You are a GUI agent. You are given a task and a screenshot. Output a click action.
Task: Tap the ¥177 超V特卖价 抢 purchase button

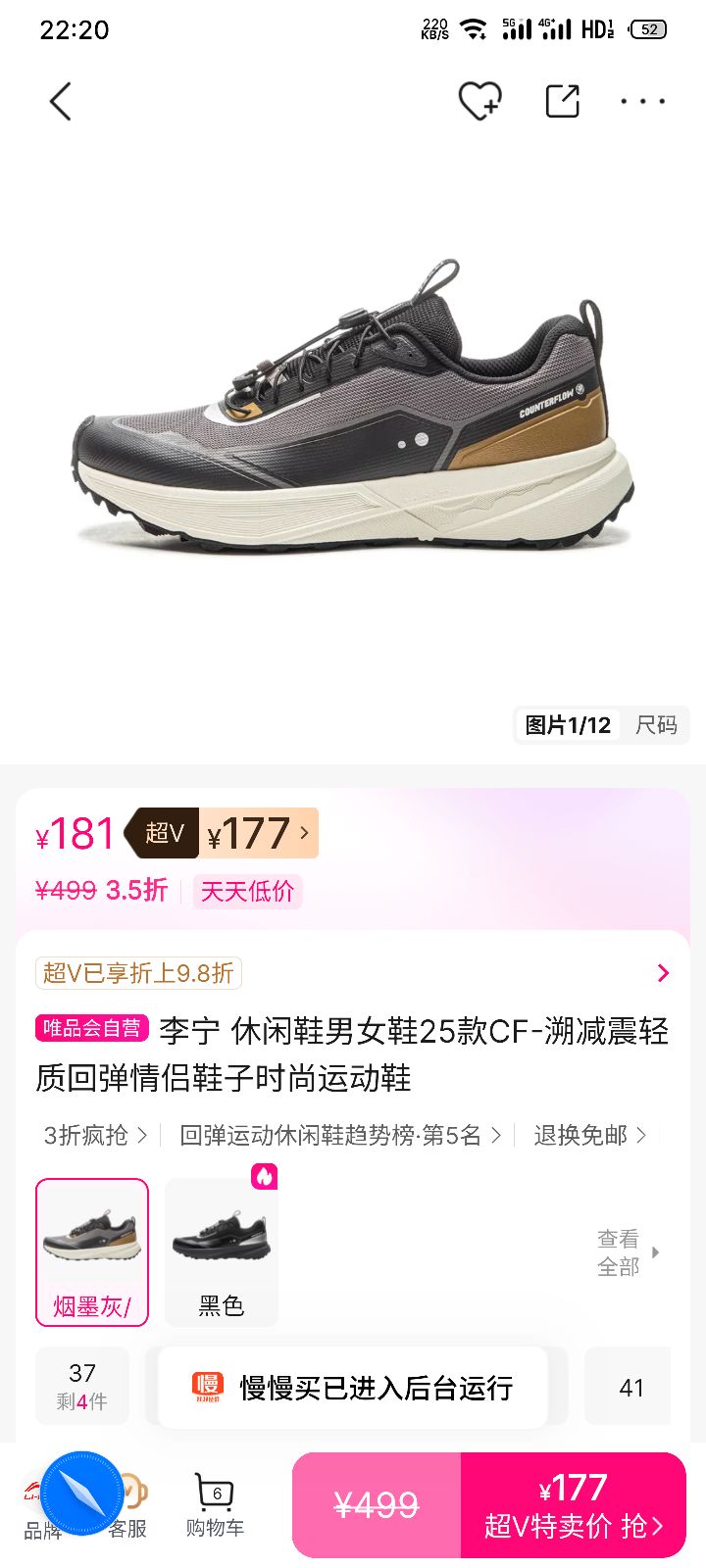tap(574, 1504)
